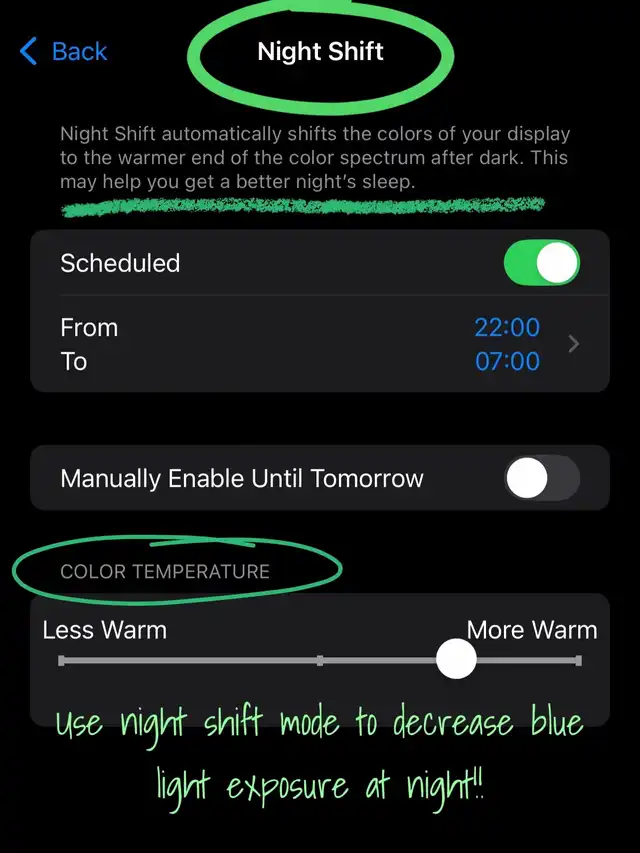640x853 pixels.
Task: Go back to the previous settings page
Action: coord(64,52)
